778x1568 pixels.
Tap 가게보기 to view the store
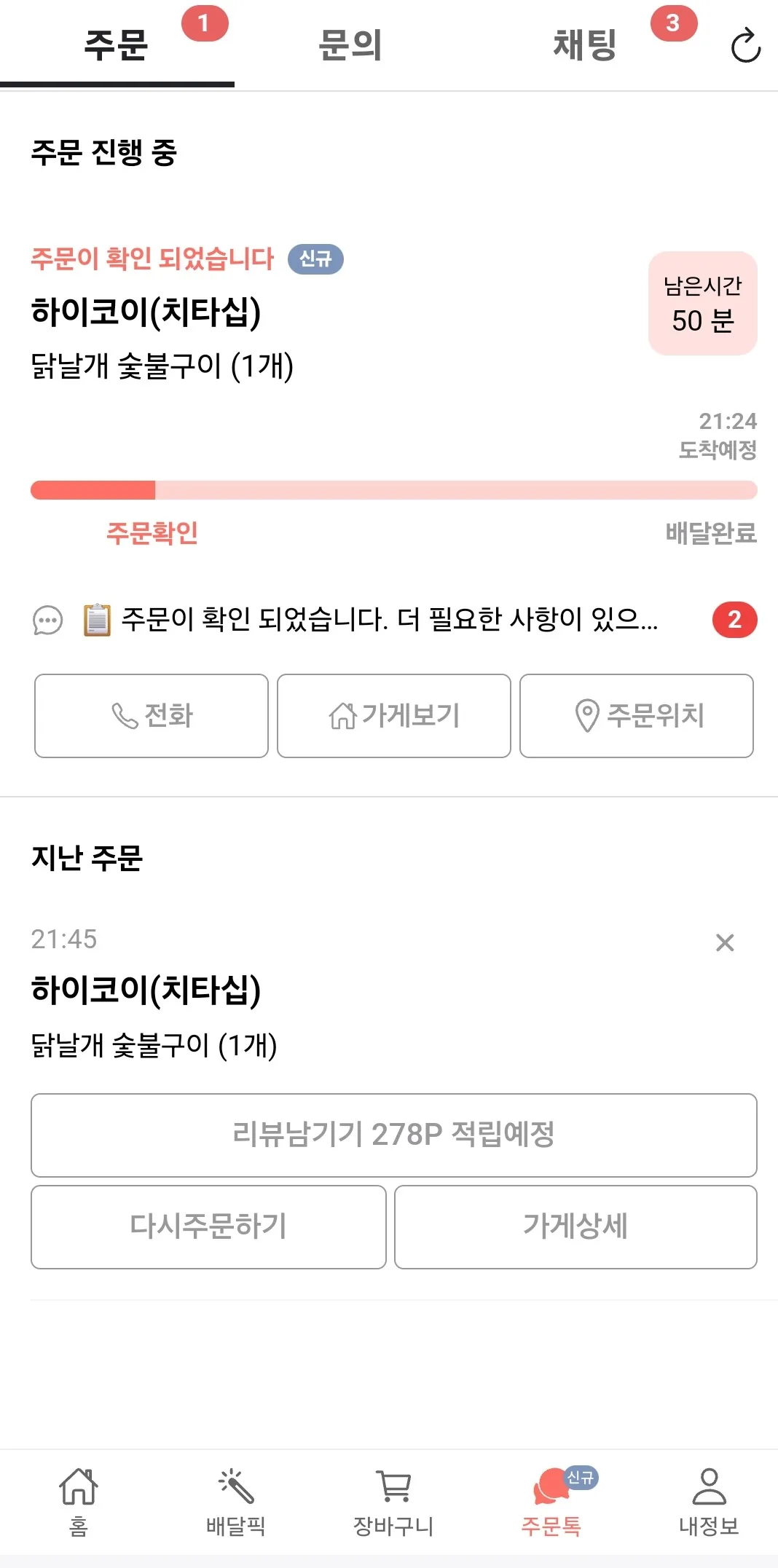394,716
